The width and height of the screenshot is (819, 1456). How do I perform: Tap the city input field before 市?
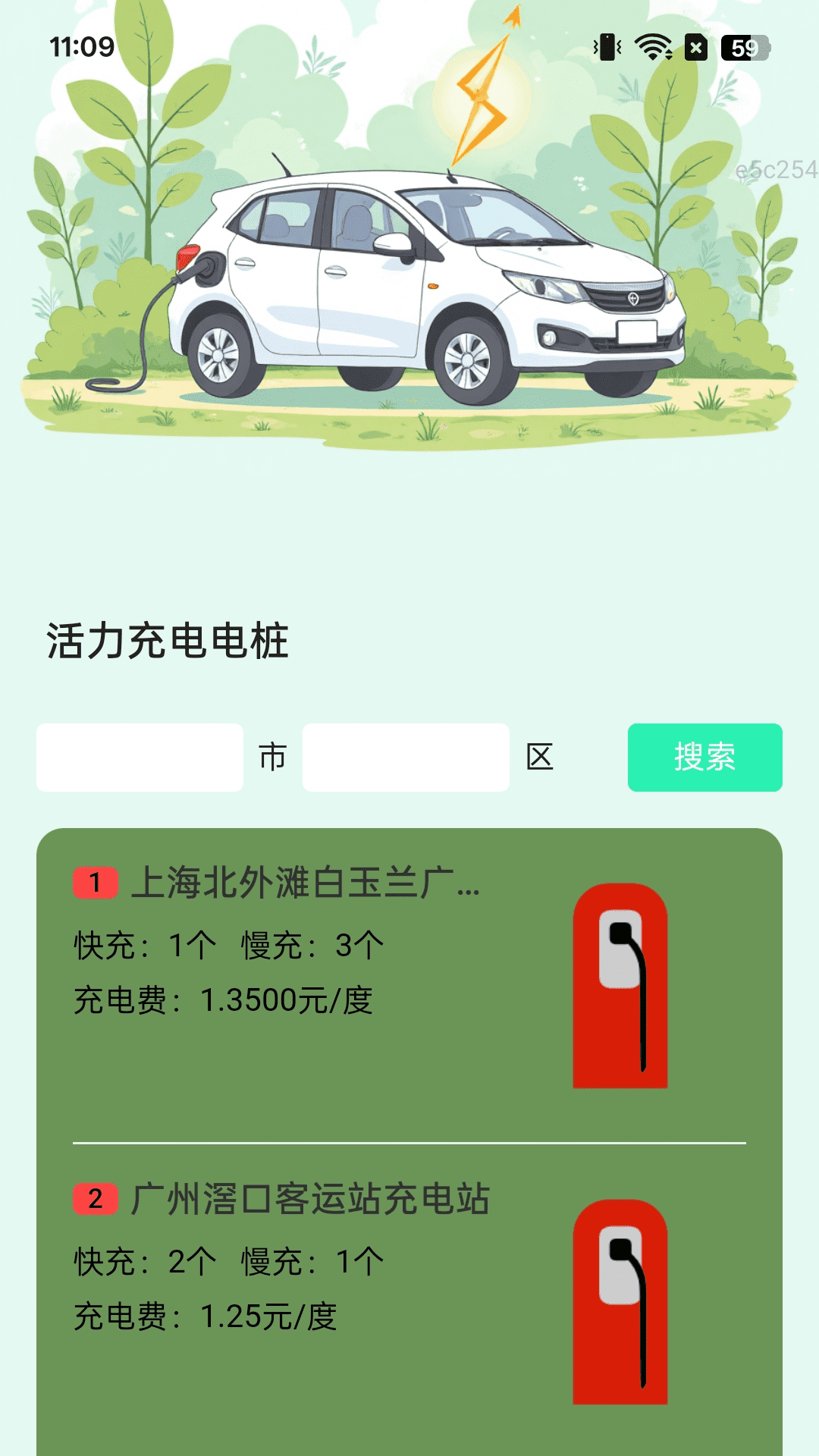click(140, 758)
